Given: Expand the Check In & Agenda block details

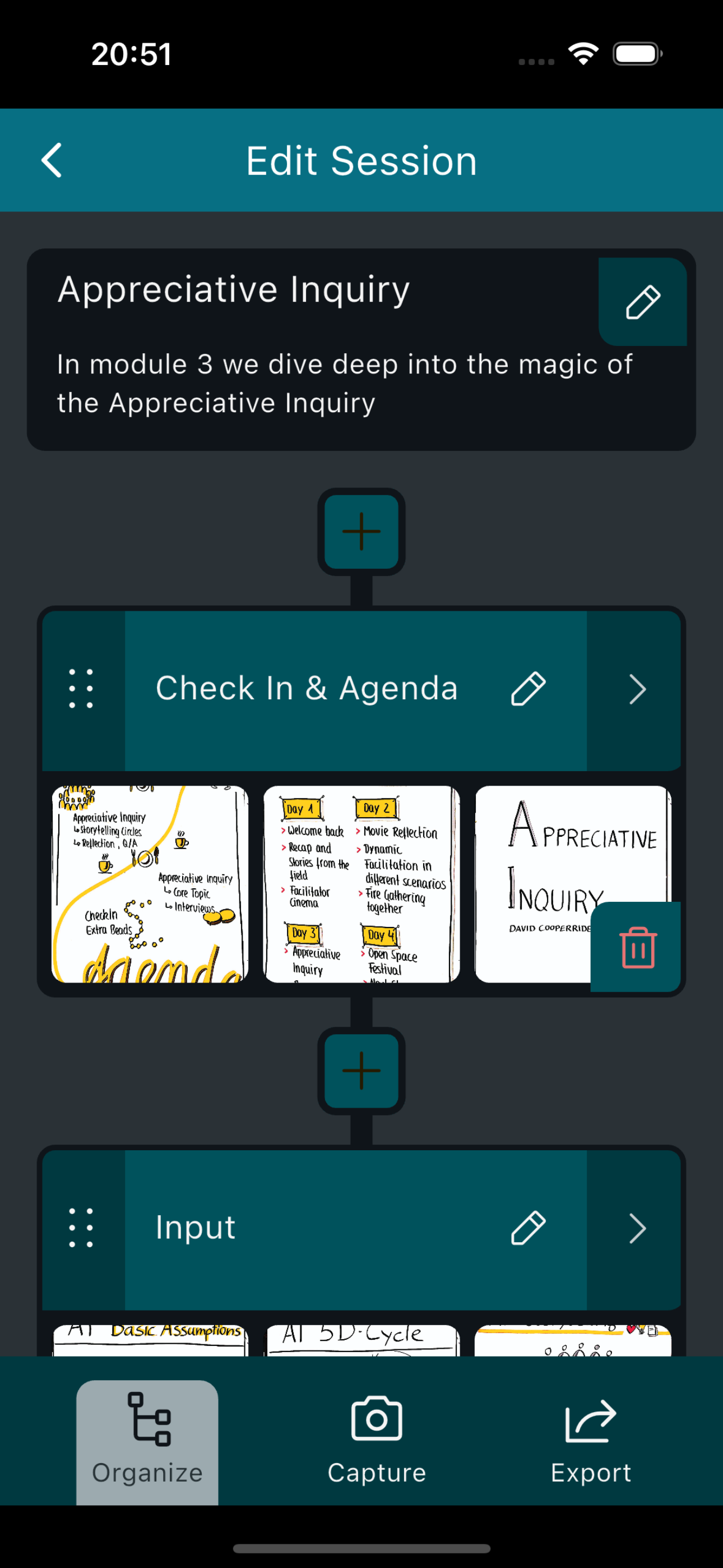Looking at the screenshot, I should pyautogui.click(x=636, y=689).
